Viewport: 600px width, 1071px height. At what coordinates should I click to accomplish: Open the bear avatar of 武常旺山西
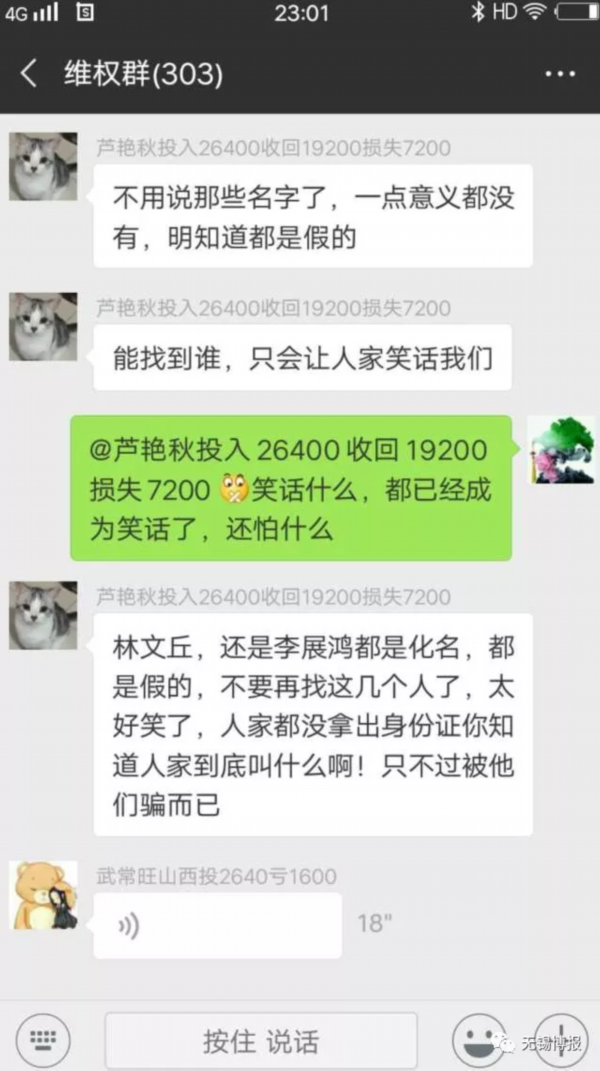(43, 895)
